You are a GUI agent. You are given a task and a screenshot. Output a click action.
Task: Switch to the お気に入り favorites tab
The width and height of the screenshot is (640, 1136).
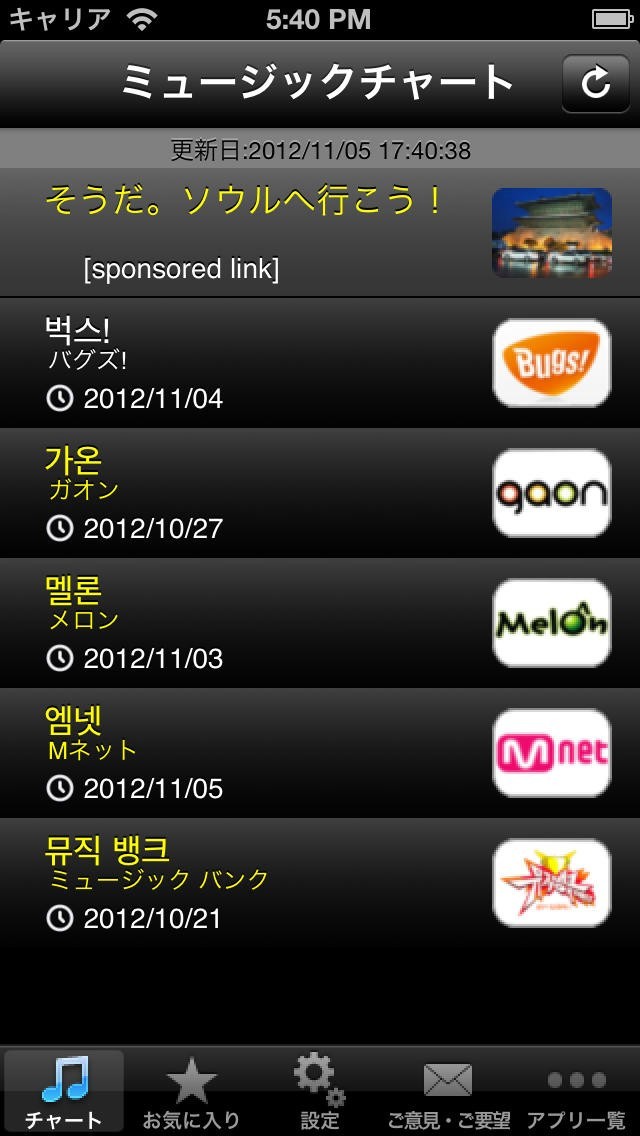click(x=191, y=1091)
